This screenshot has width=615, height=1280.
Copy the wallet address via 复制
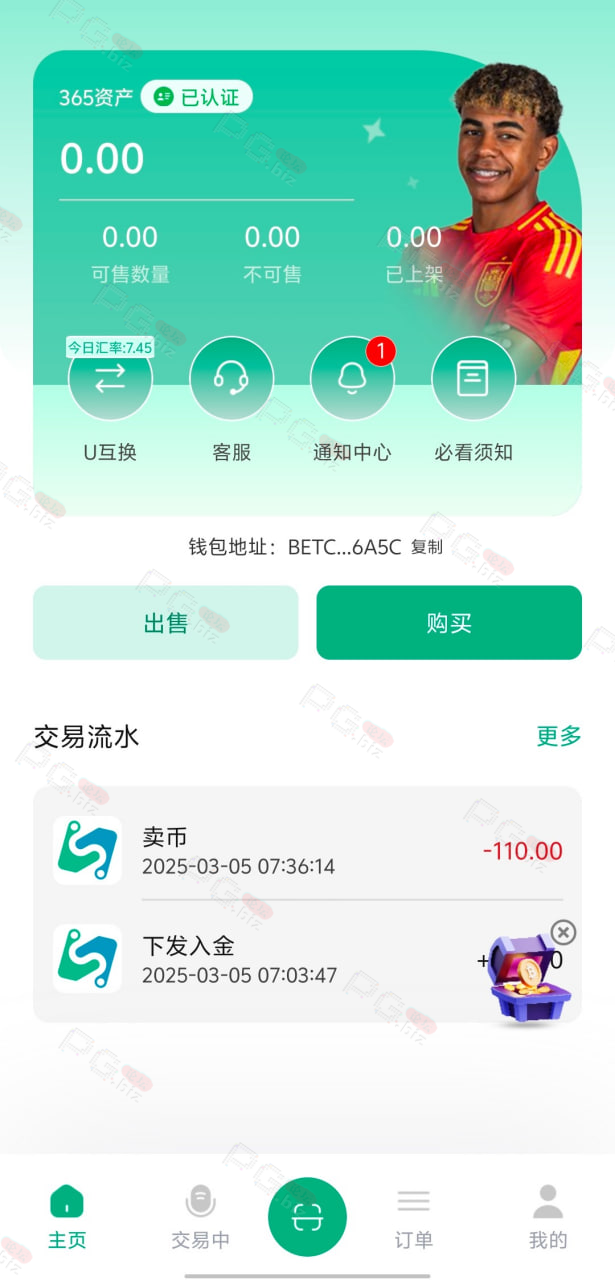point(427,547)
